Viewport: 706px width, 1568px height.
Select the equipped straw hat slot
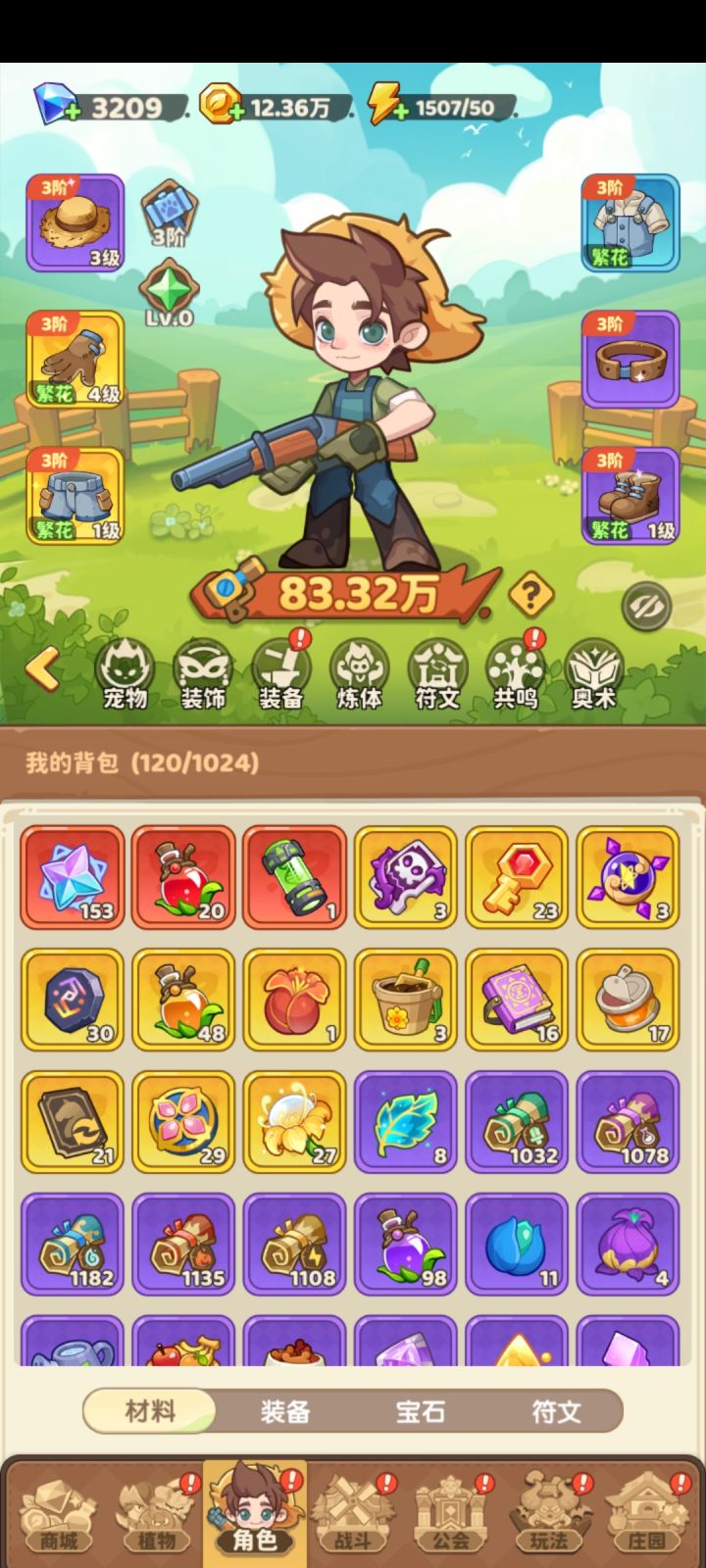74,223
